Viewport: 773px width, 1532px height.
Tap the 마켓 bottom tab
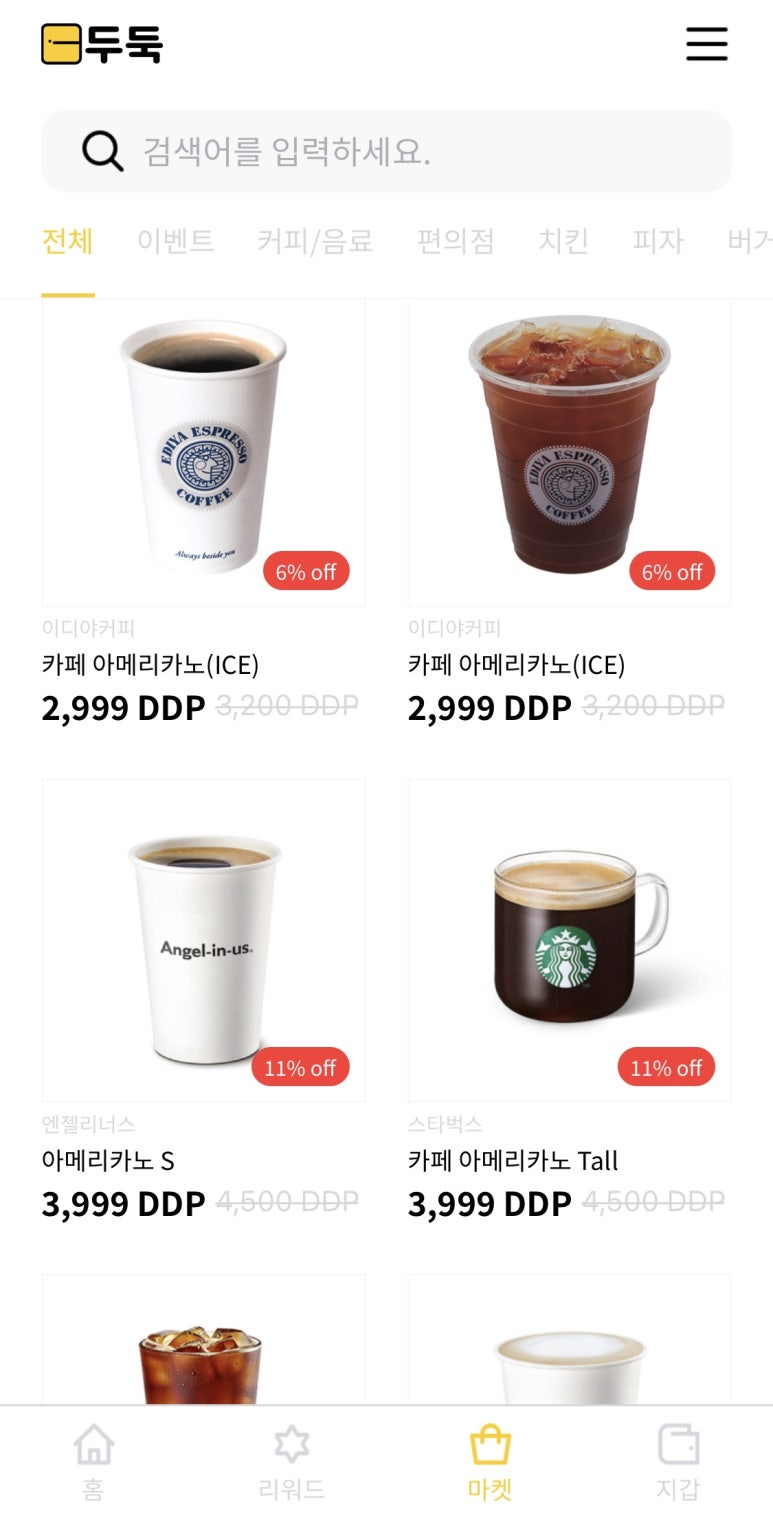coord(490,1463)
